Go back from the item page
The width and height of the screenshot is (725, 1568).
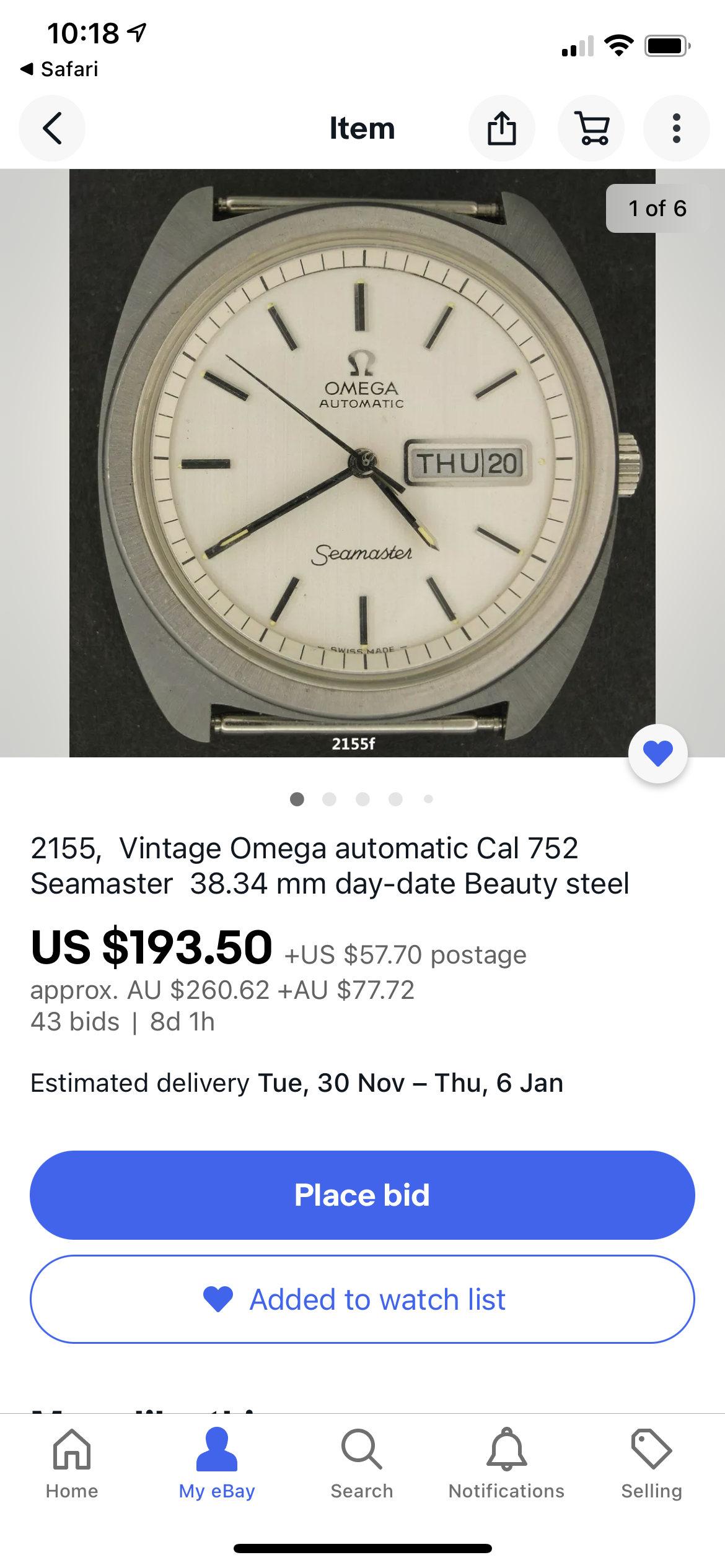click(52, 128)
